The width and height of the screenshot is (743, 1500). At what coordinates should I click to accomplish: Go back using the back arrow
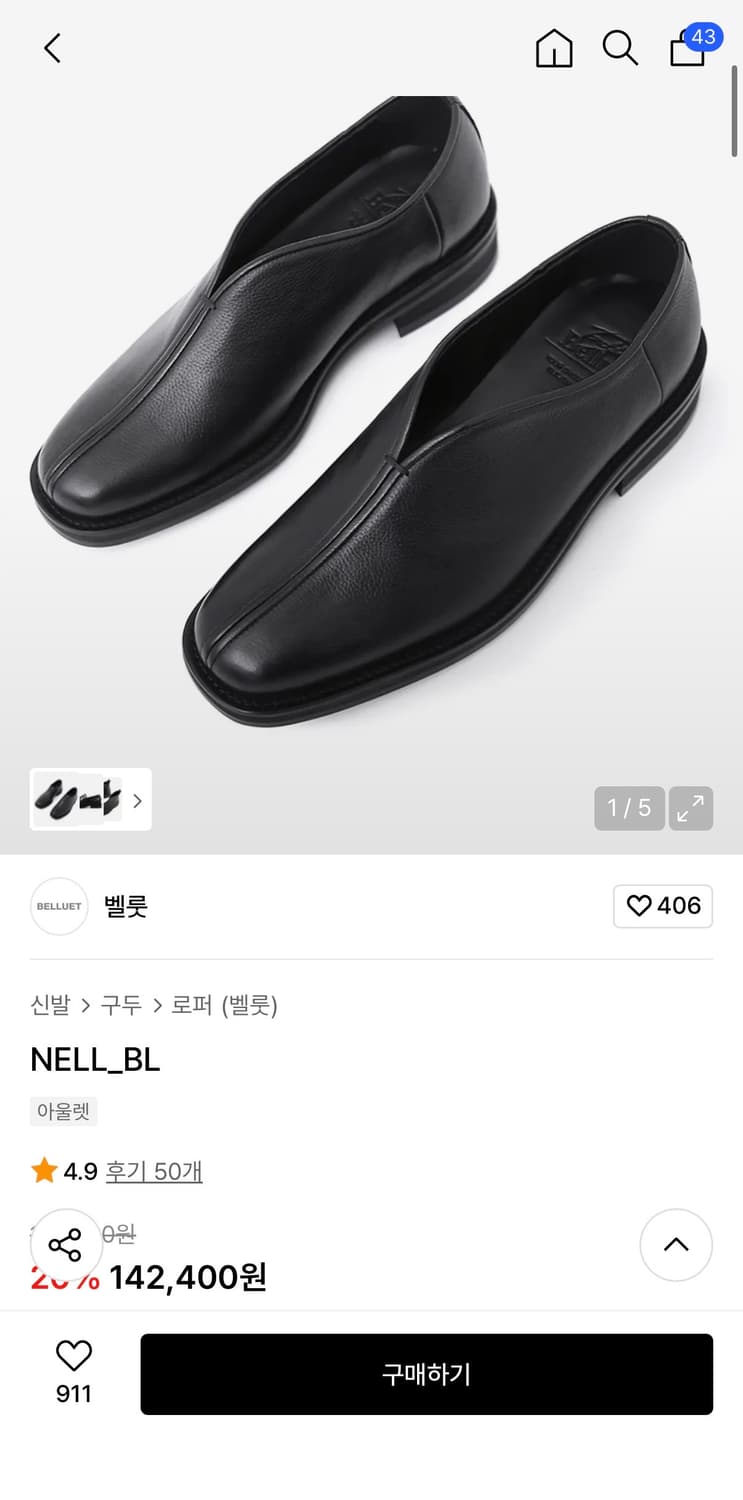tap(51, 47)
